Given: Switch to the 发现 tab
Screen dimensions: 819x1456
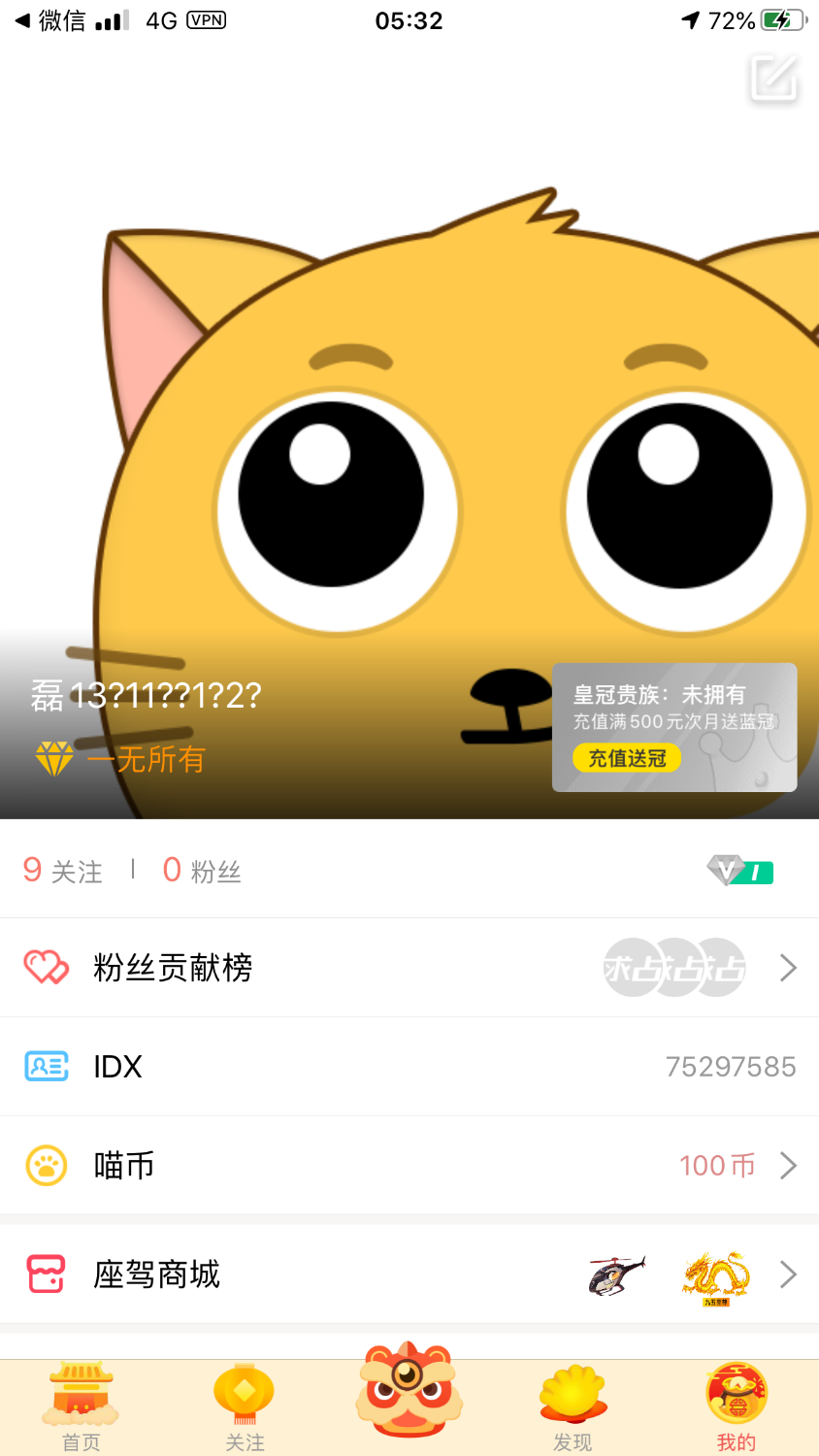Looking at the screenshot, I should 573,1407.
